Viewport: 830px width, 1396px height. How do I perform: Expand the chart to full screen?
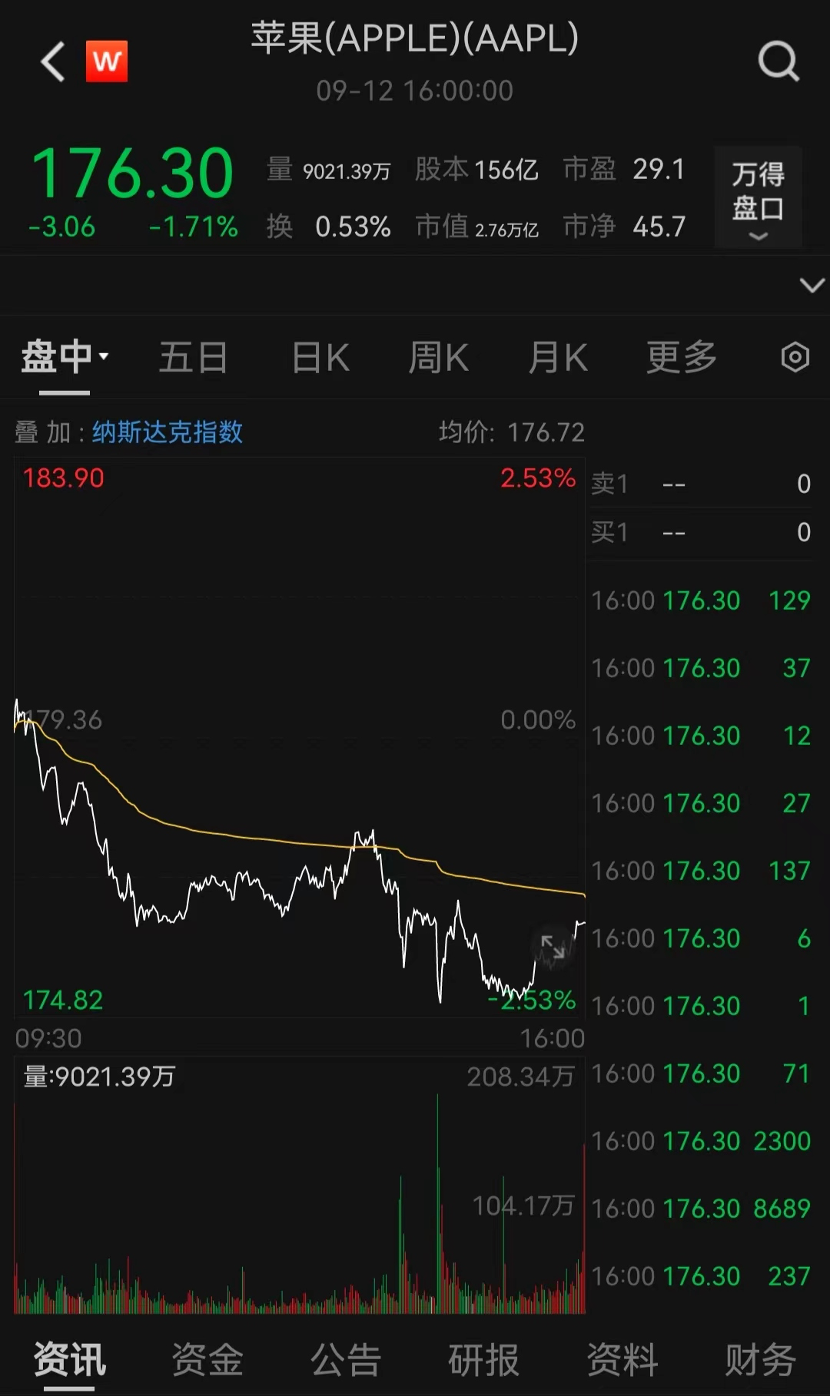coord(553,947)
